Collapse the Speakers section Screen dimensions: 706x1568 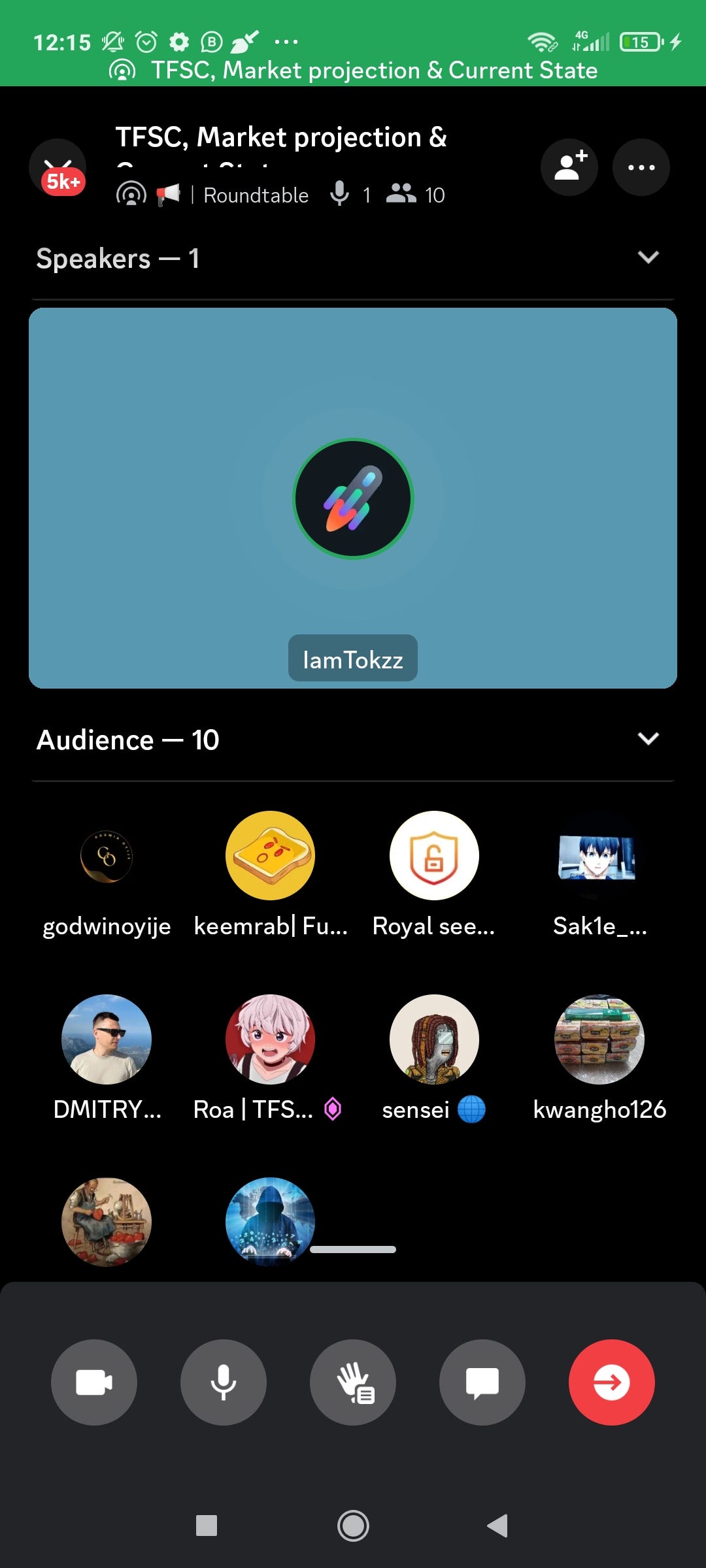coord(648,257)
